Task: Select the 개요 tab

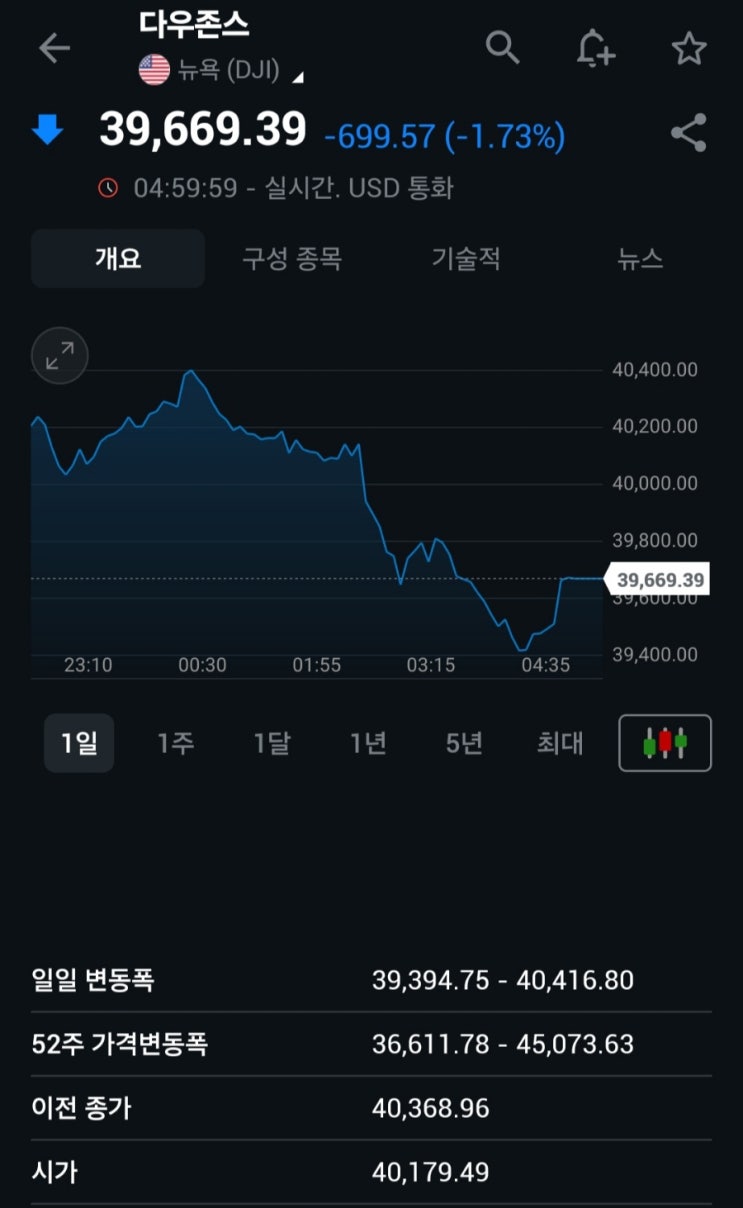Action: pyautogui.click(x=118, y=259)
